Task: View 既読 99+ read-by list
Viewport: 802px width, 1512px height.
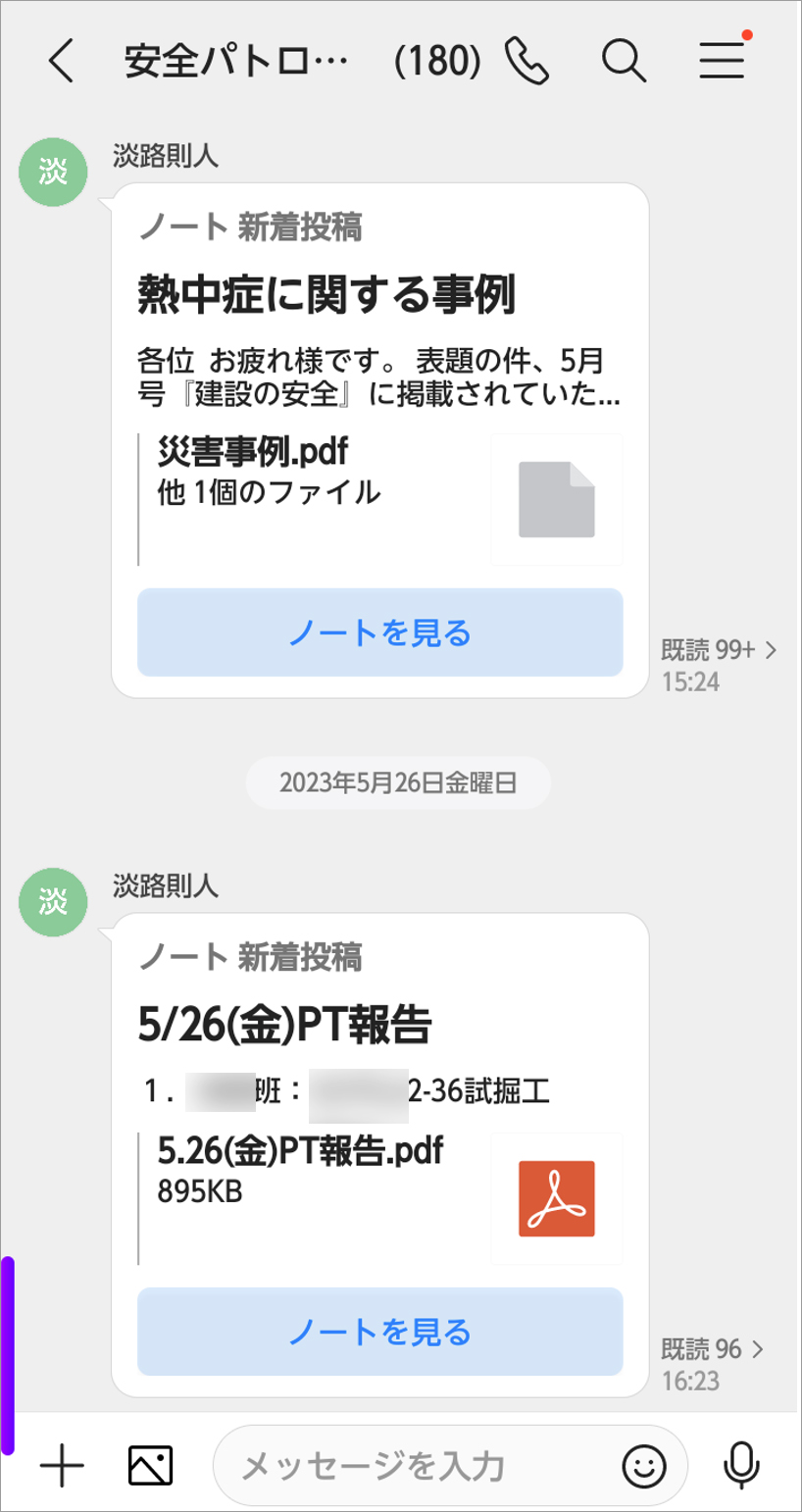Action: (719, 649)
